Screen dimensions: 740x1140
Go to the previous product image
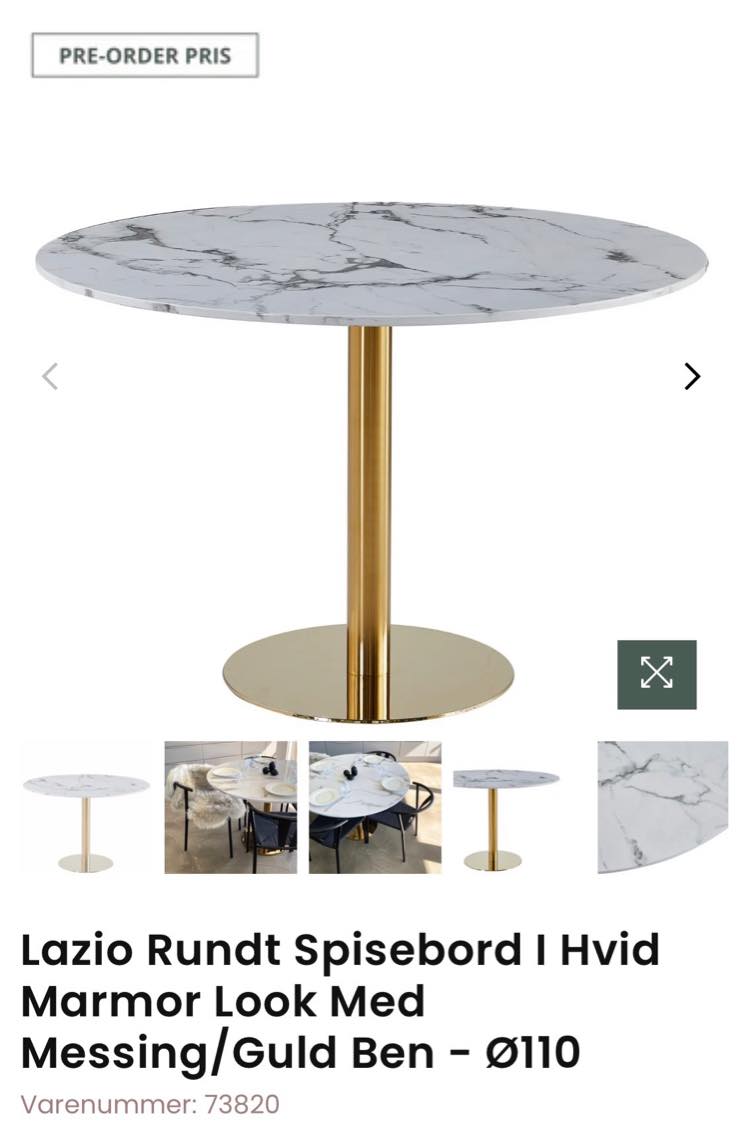[x=50, y=376]
